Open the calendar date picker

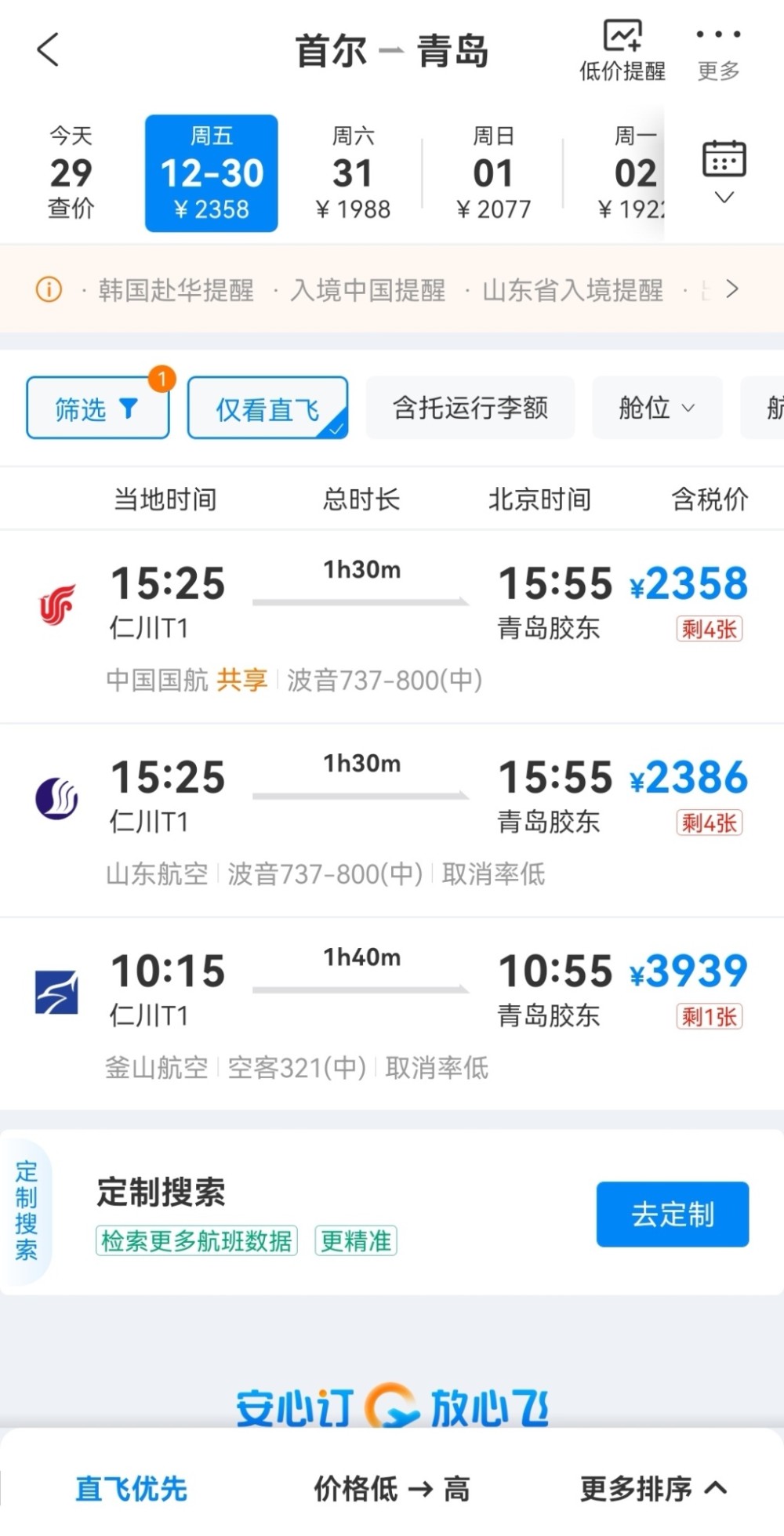click(x=724, y=171)
